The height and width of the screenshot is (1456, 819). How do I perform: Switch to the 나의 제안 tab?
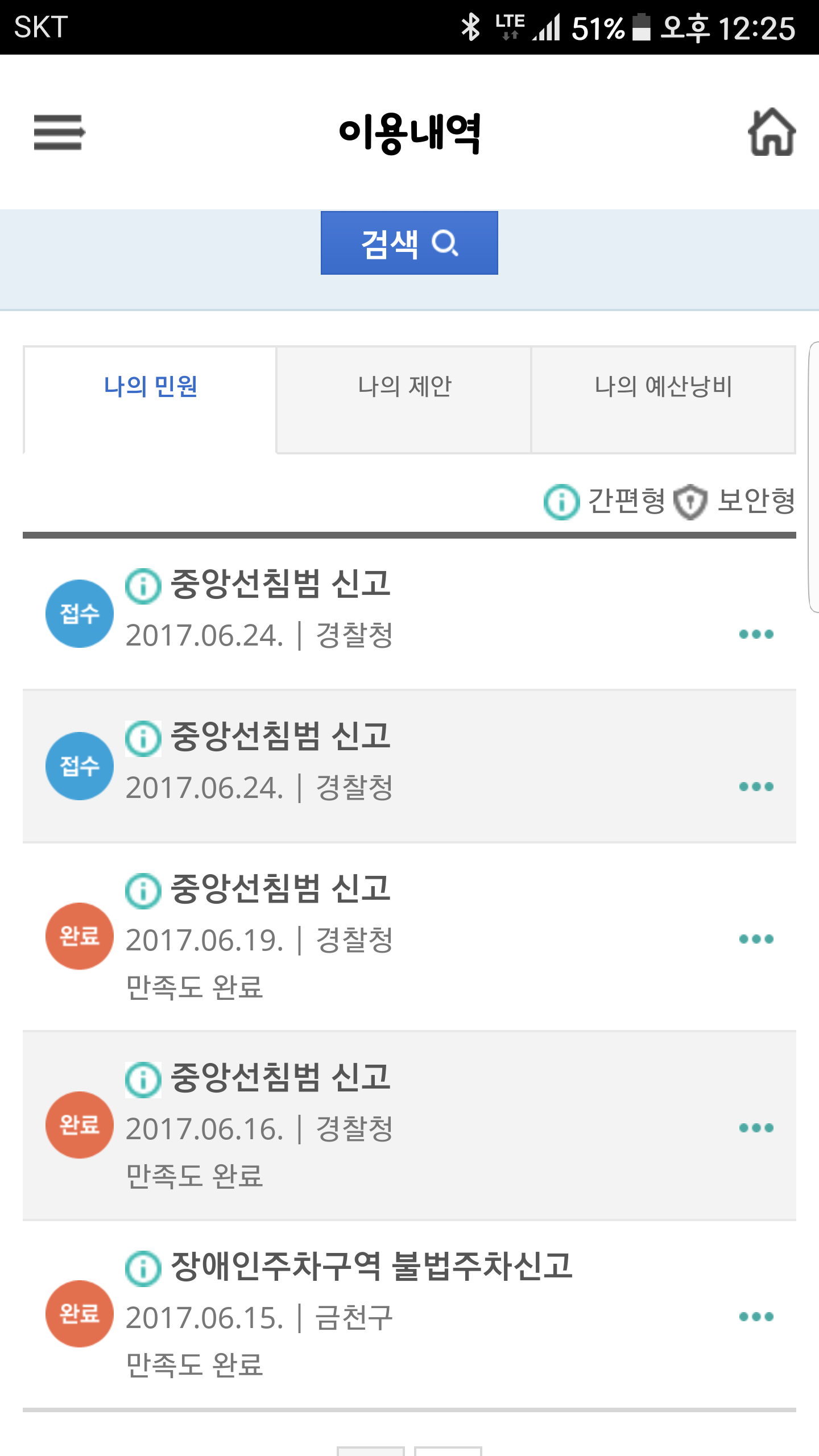(x=404, y=399)
